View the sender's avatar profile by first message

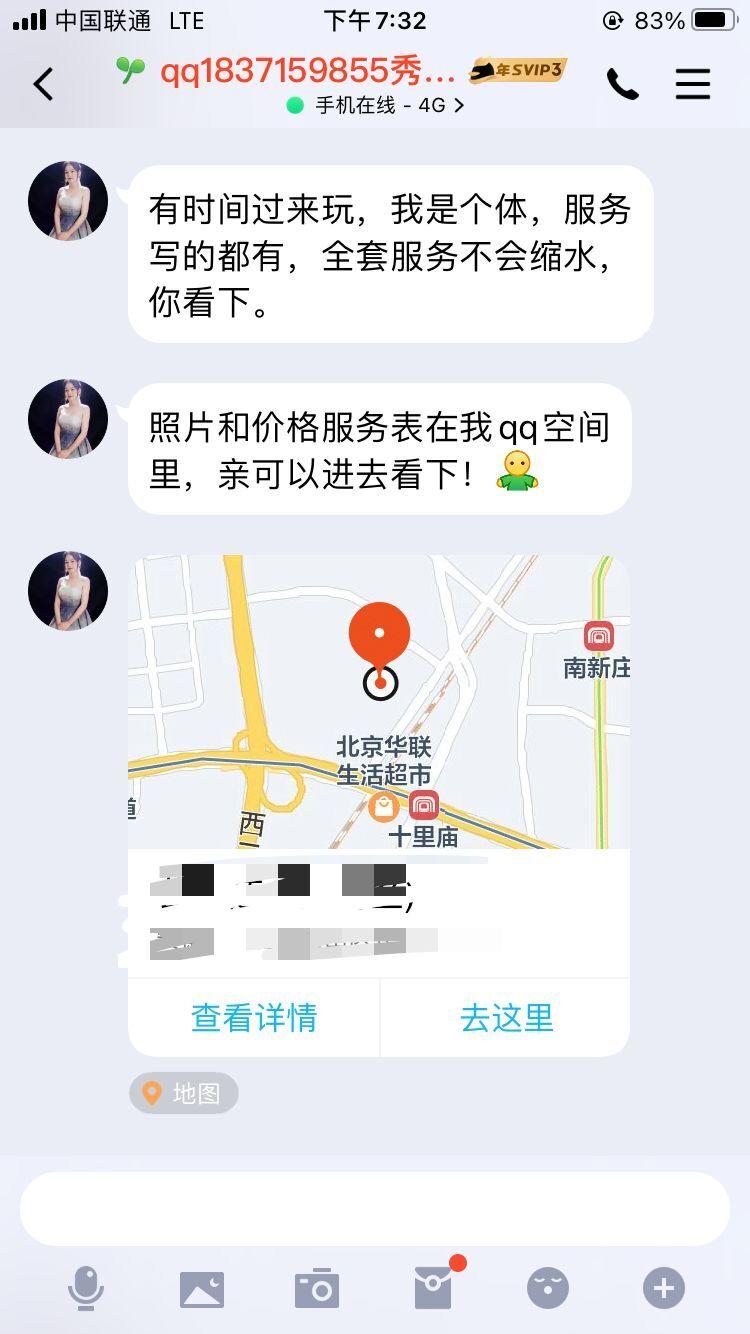pos(68,201)
